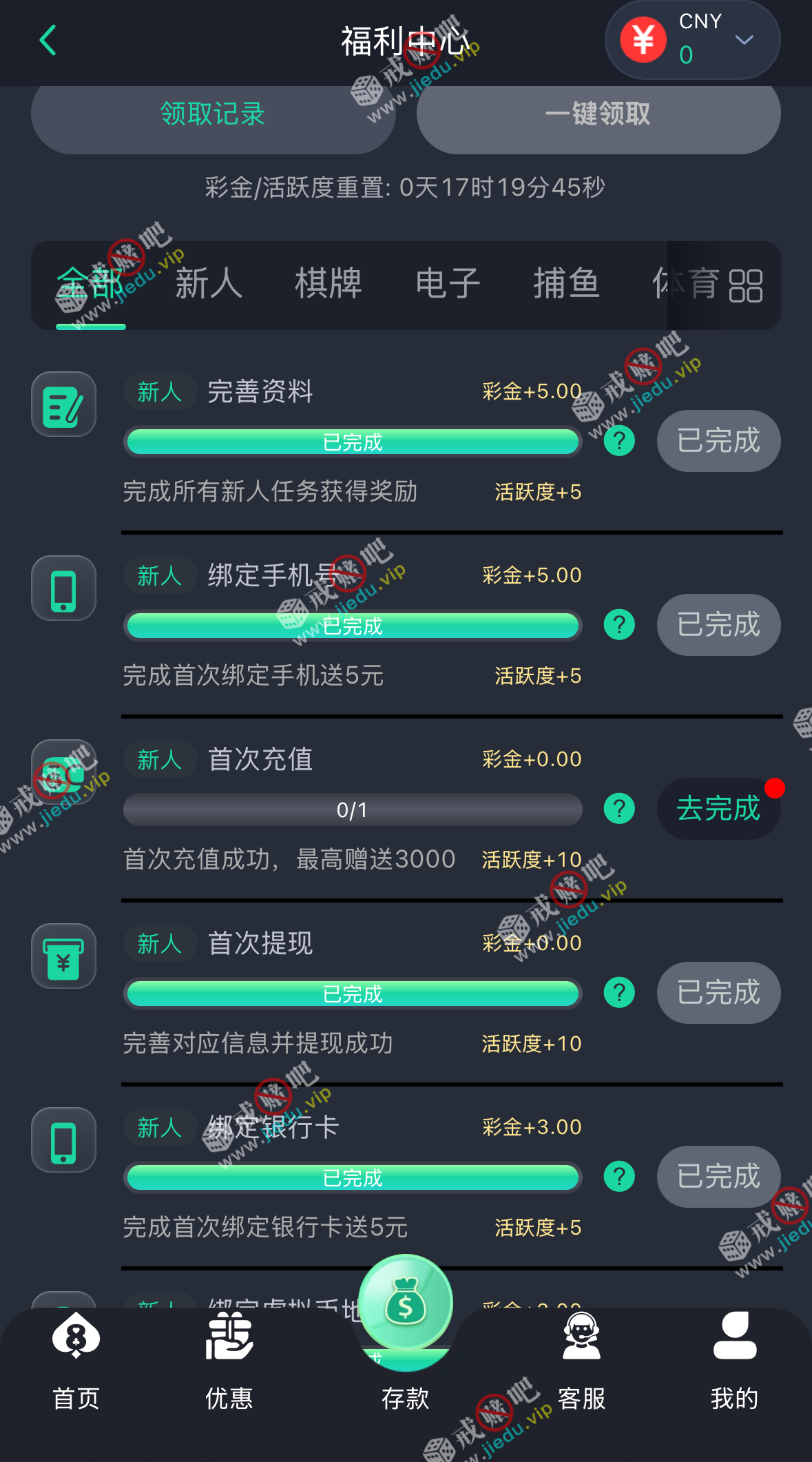Tap the 一键领取 button
Screen dimensions: 812x1462
(x=598, y=114)
